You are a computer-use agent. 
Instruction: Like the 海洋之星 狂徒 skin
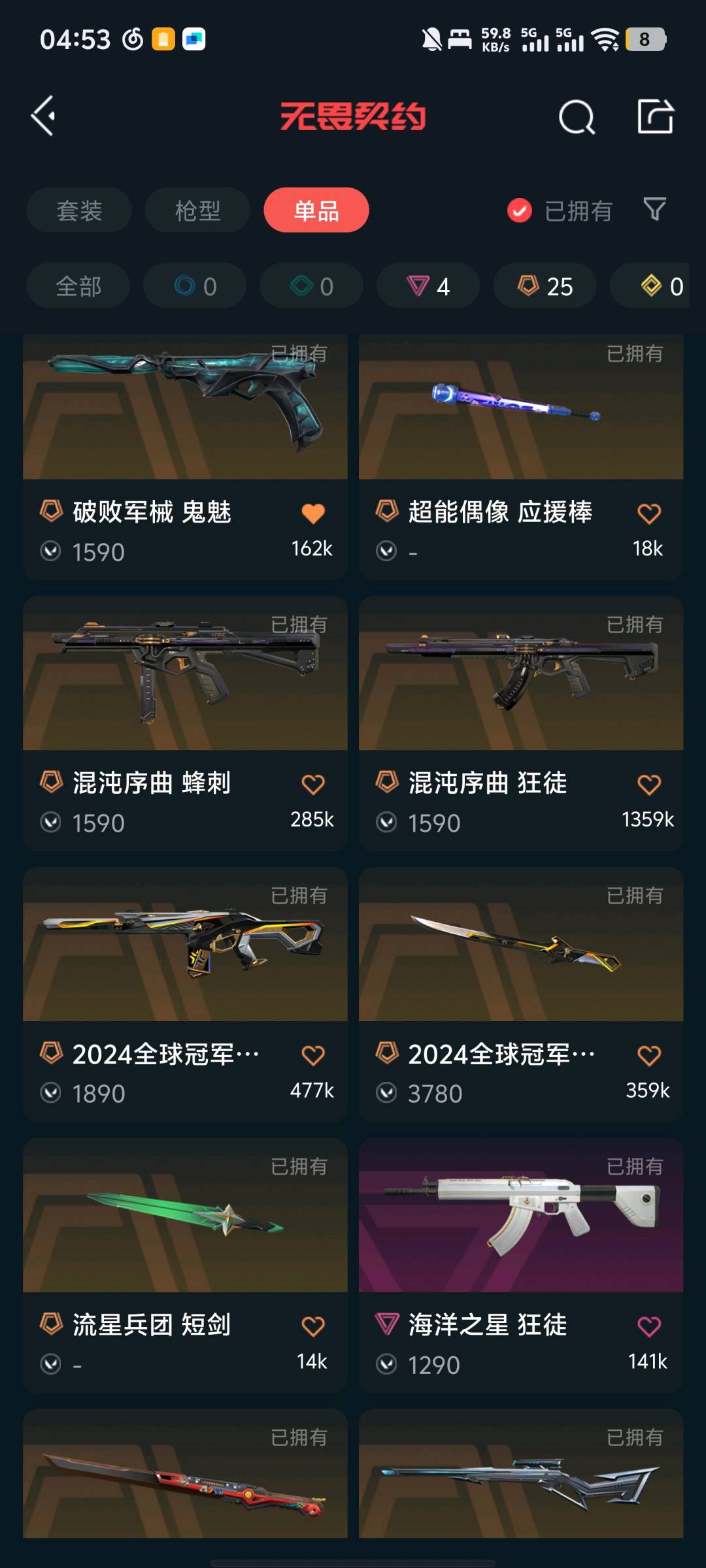click(648, 1326)
